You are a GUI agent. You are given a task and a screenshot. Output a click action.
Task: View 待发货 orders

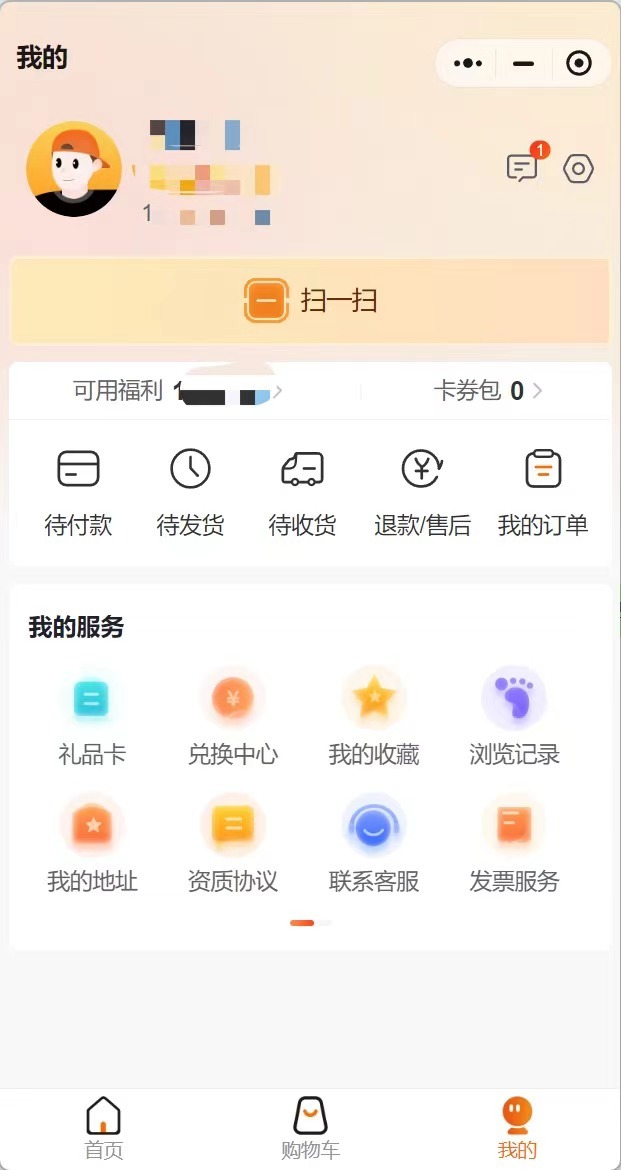[190, 492]
